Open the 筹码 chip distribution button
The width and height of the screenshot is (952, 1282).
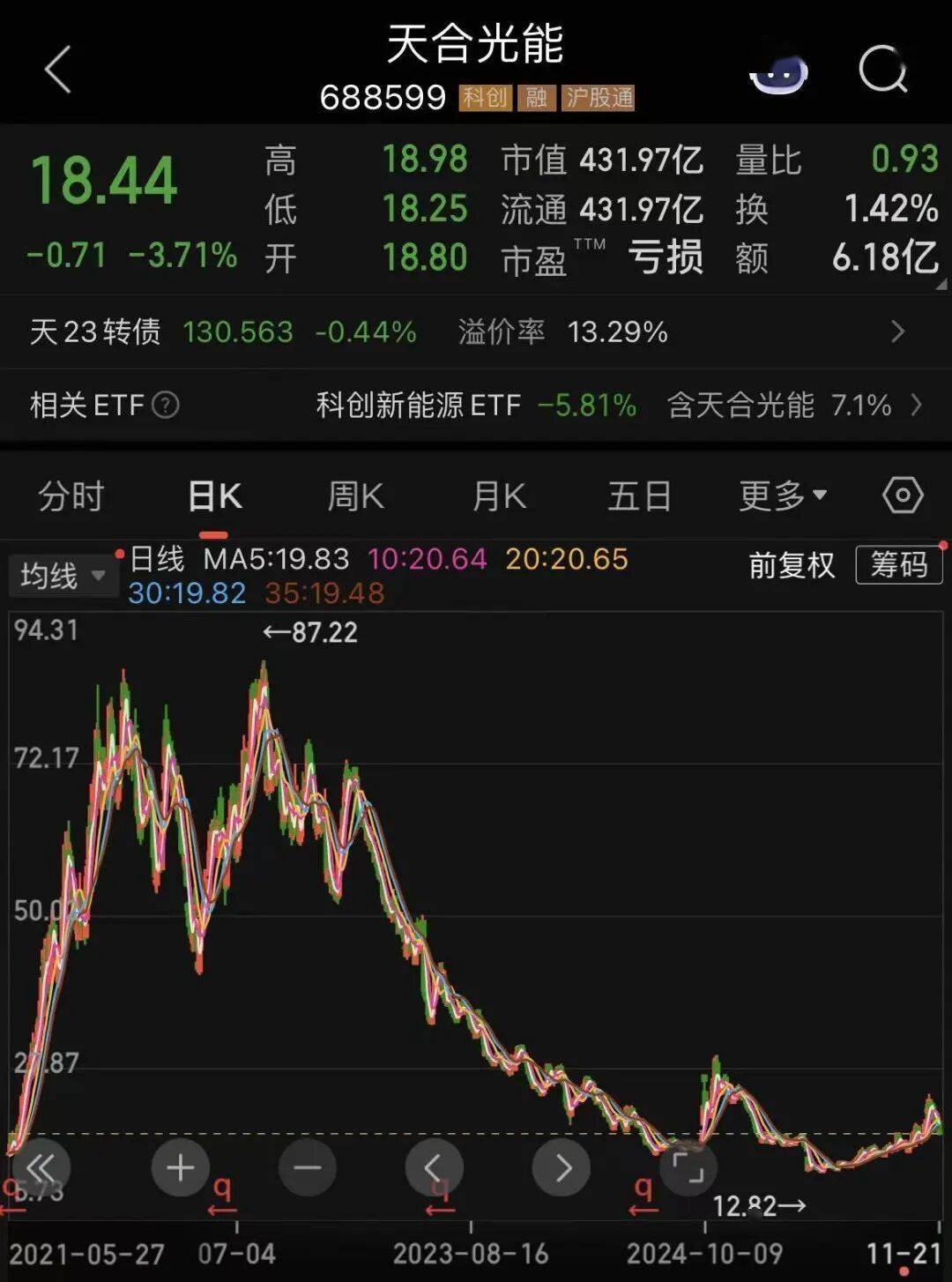tap(898, 565)
